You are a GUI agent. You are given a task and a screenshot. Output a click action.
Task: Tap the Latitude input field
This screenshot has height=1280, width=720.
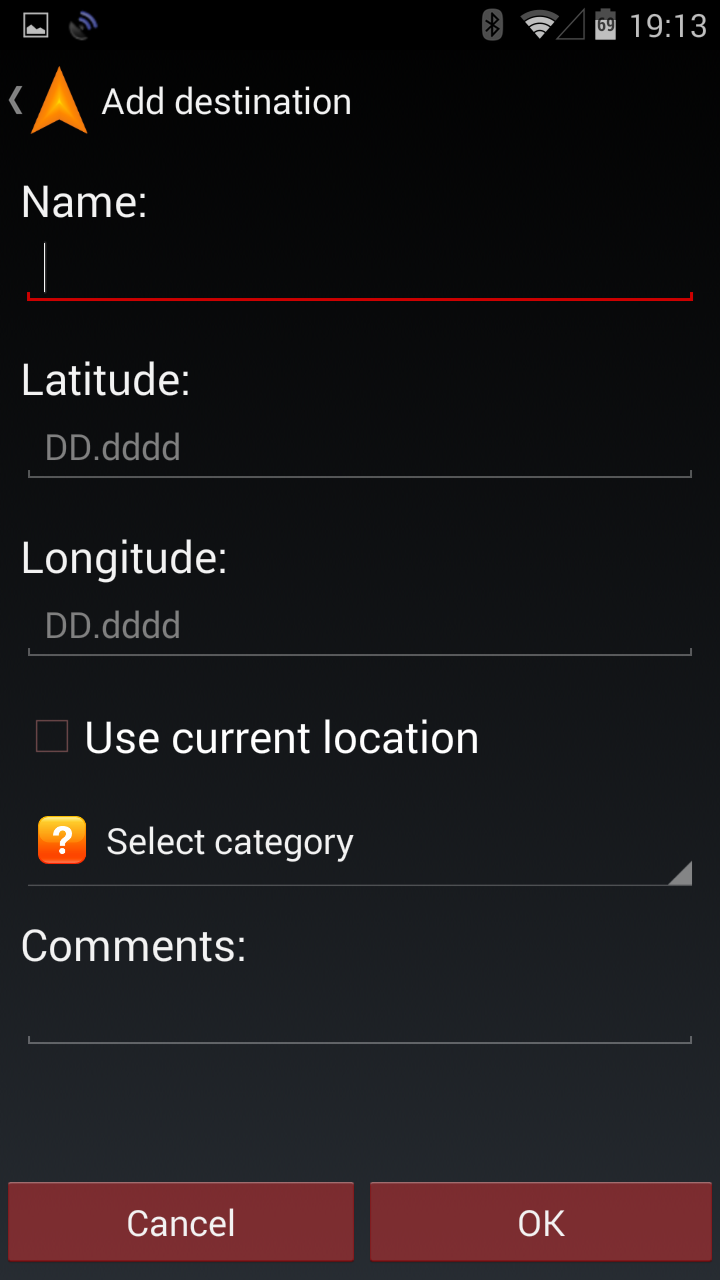pos(360,447)
